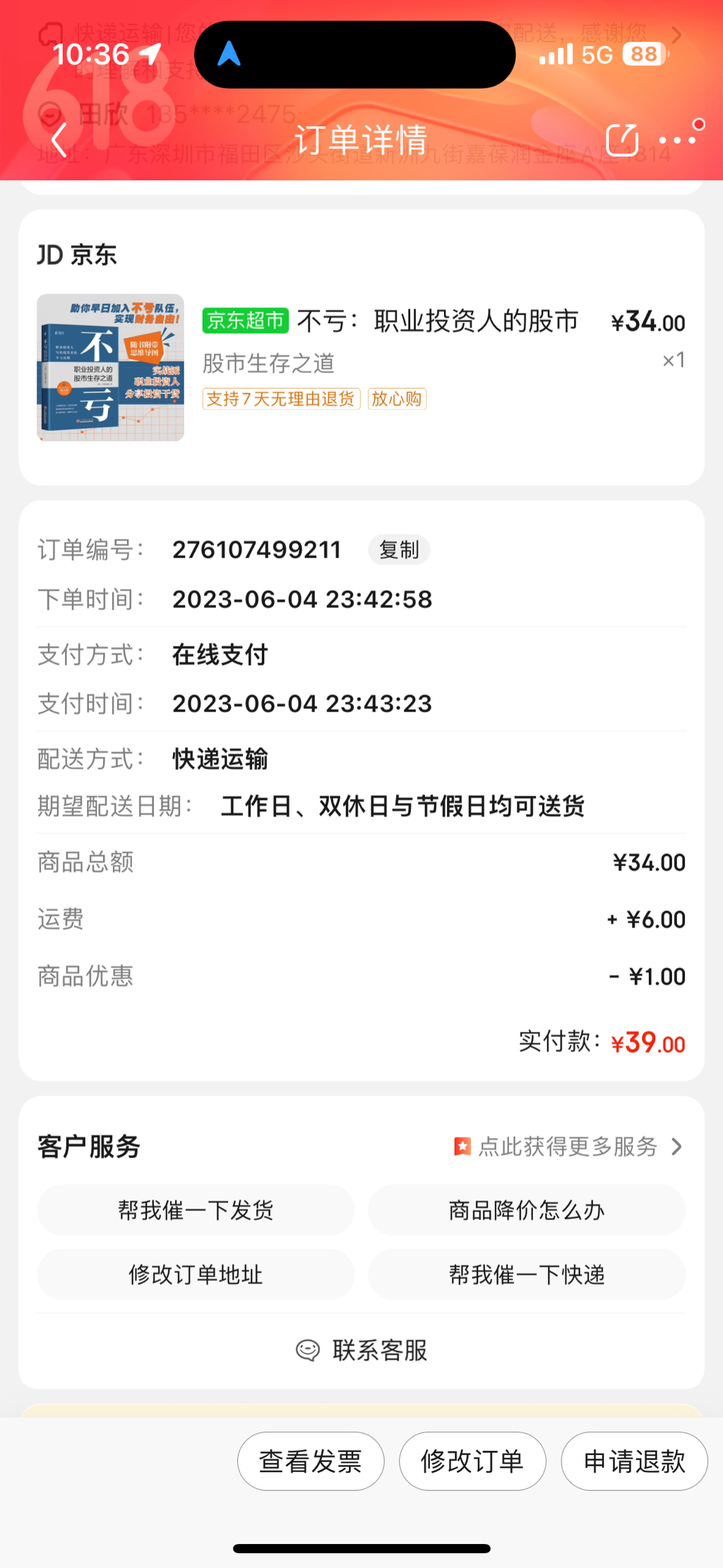Go back from order details
723x1568 pixels.
click(59, 140)
